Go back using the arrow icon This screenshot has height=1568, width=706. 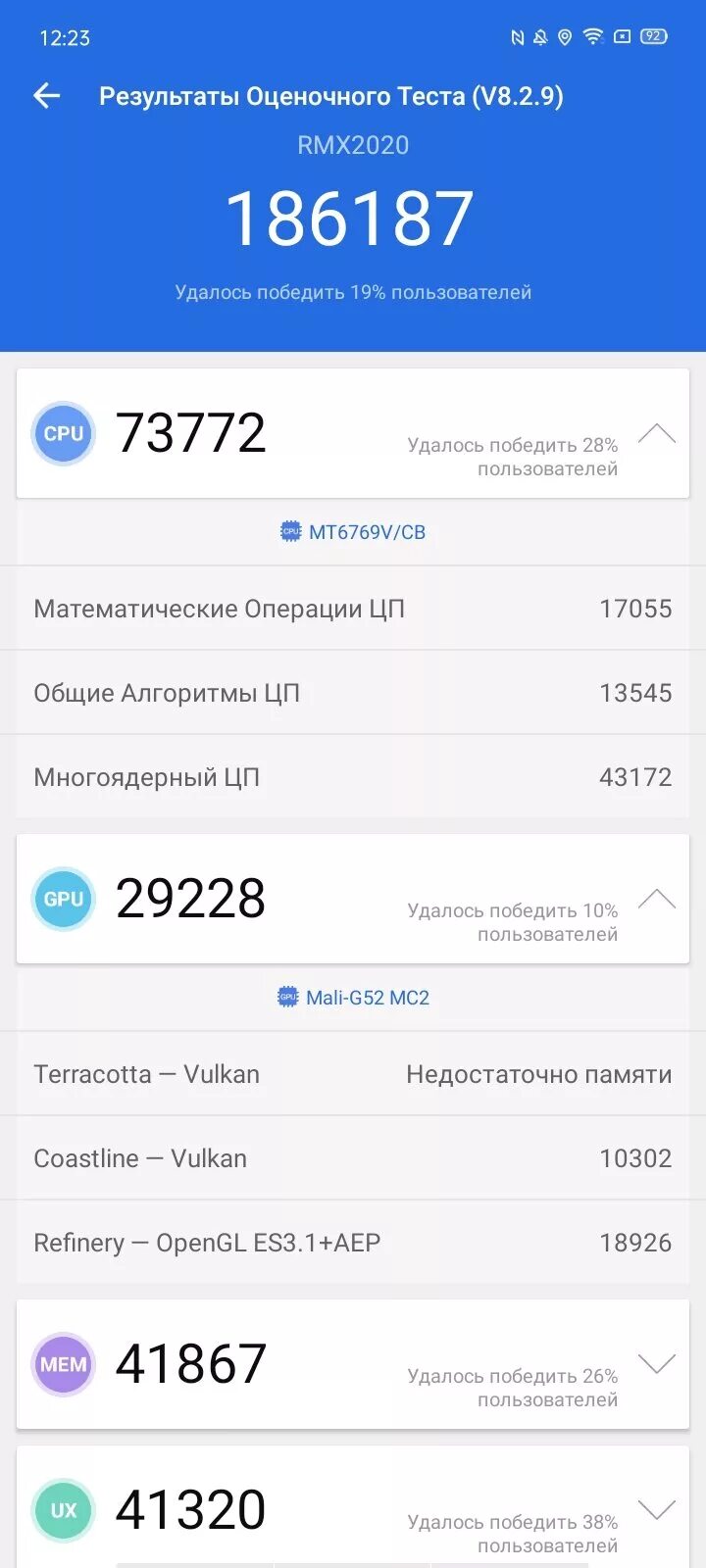(x=47, y=95)
